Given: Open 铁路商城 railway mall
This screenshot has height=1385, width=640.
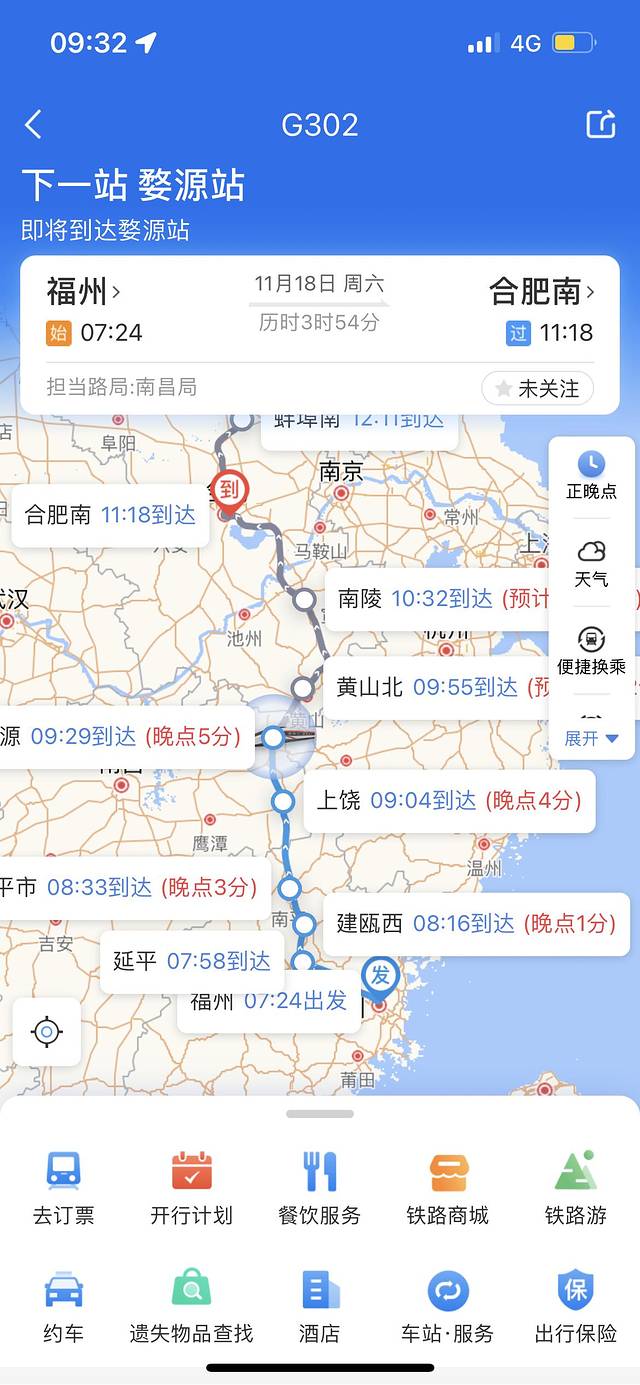Looking at the screenshot, I should click(447, 1187).
